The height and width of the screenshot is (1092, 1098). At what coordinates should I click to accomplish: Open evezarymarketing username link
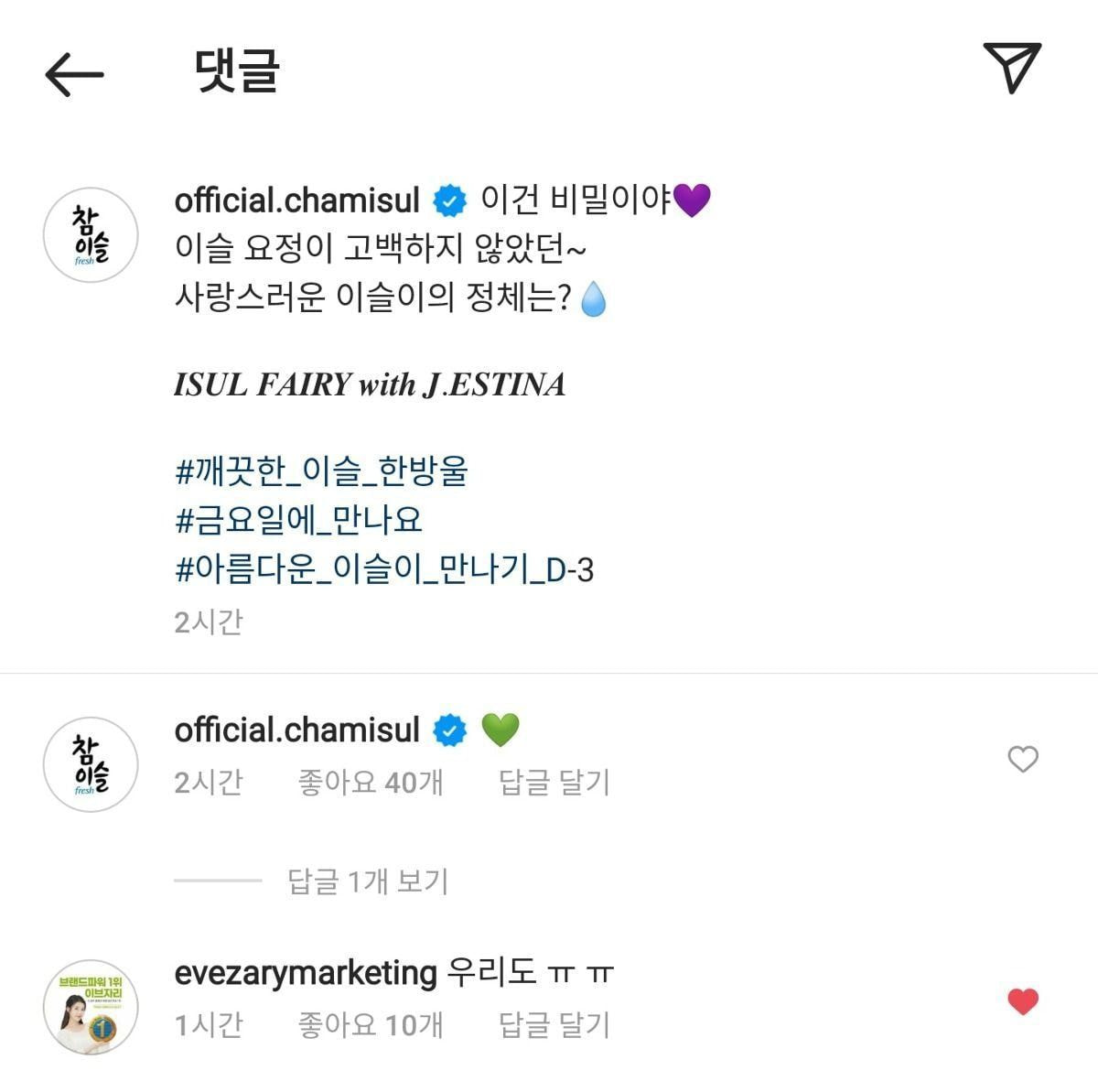pos(306,972)
